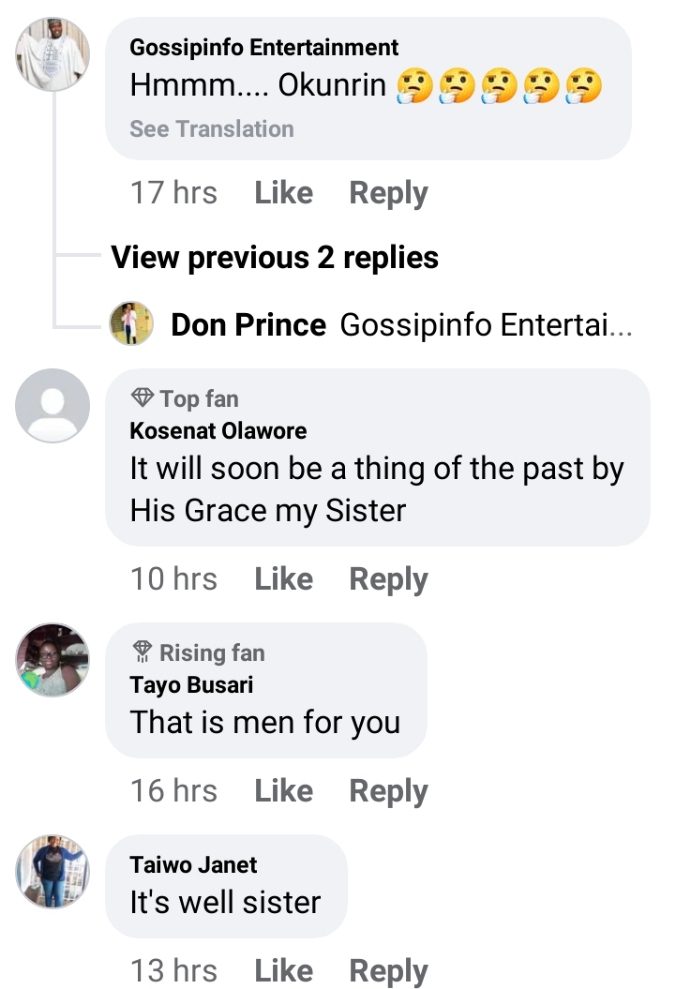Open Tayo Busari's profile picture
The height and width of the screenshot is (989, 675).
[53, 659]
